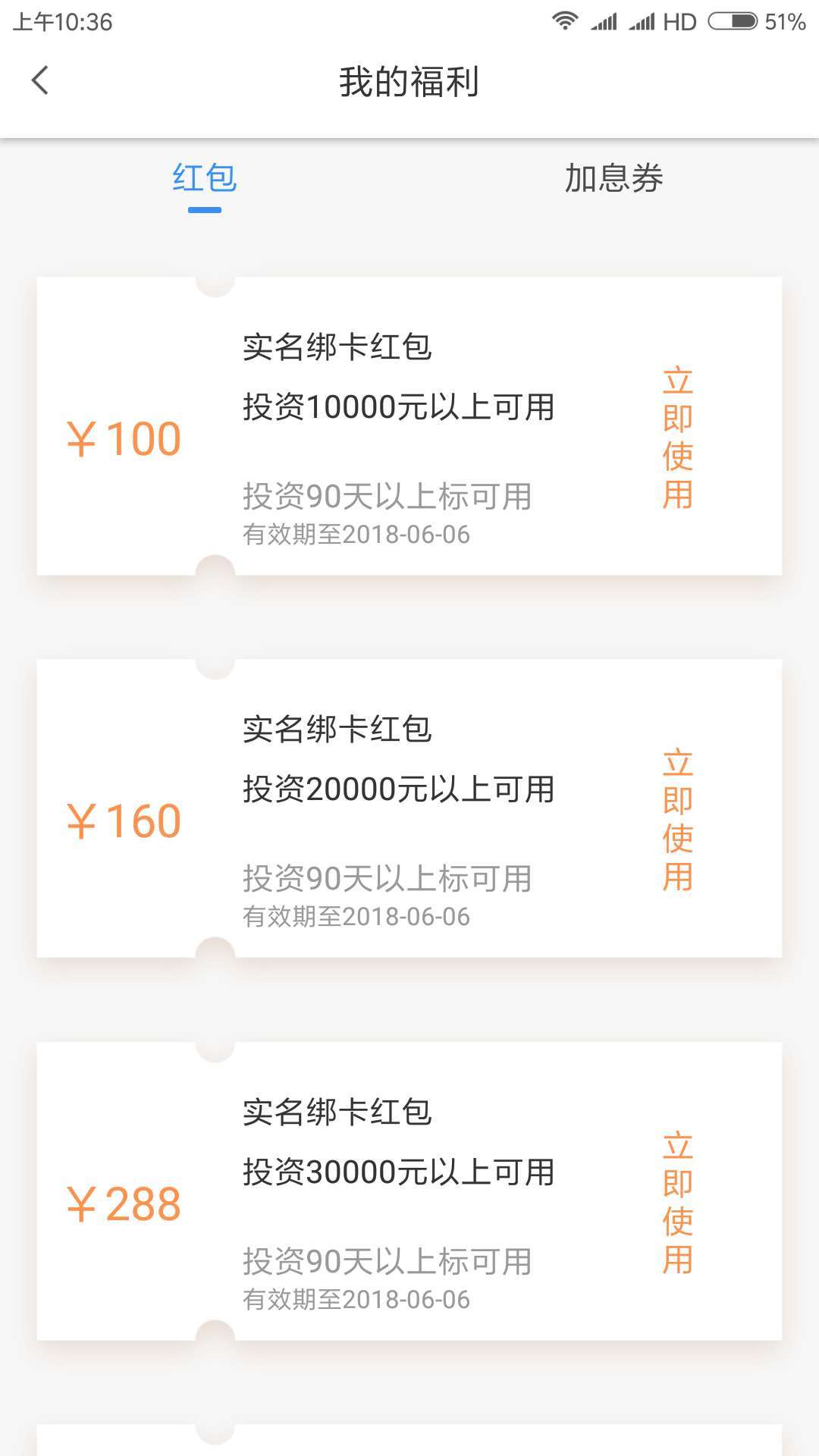This screenshot has height=1456, width=819.
Task: Switch to the 加息券 tab
Action: (x=613, y=180)
